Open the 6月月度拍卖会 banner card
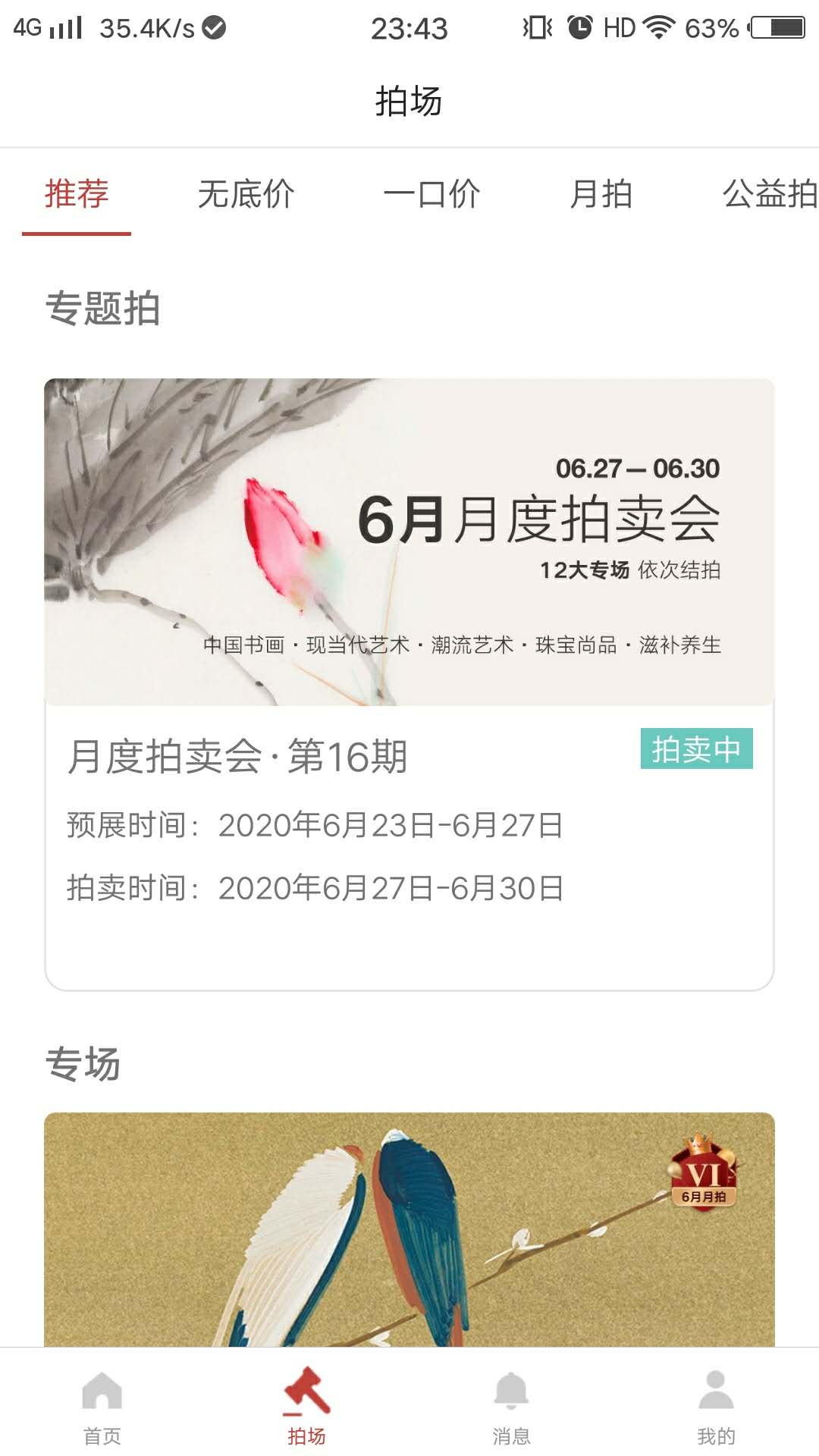The width and height of the screenshot is (819, 1456). pyautogui.click(x=409, y=542)
